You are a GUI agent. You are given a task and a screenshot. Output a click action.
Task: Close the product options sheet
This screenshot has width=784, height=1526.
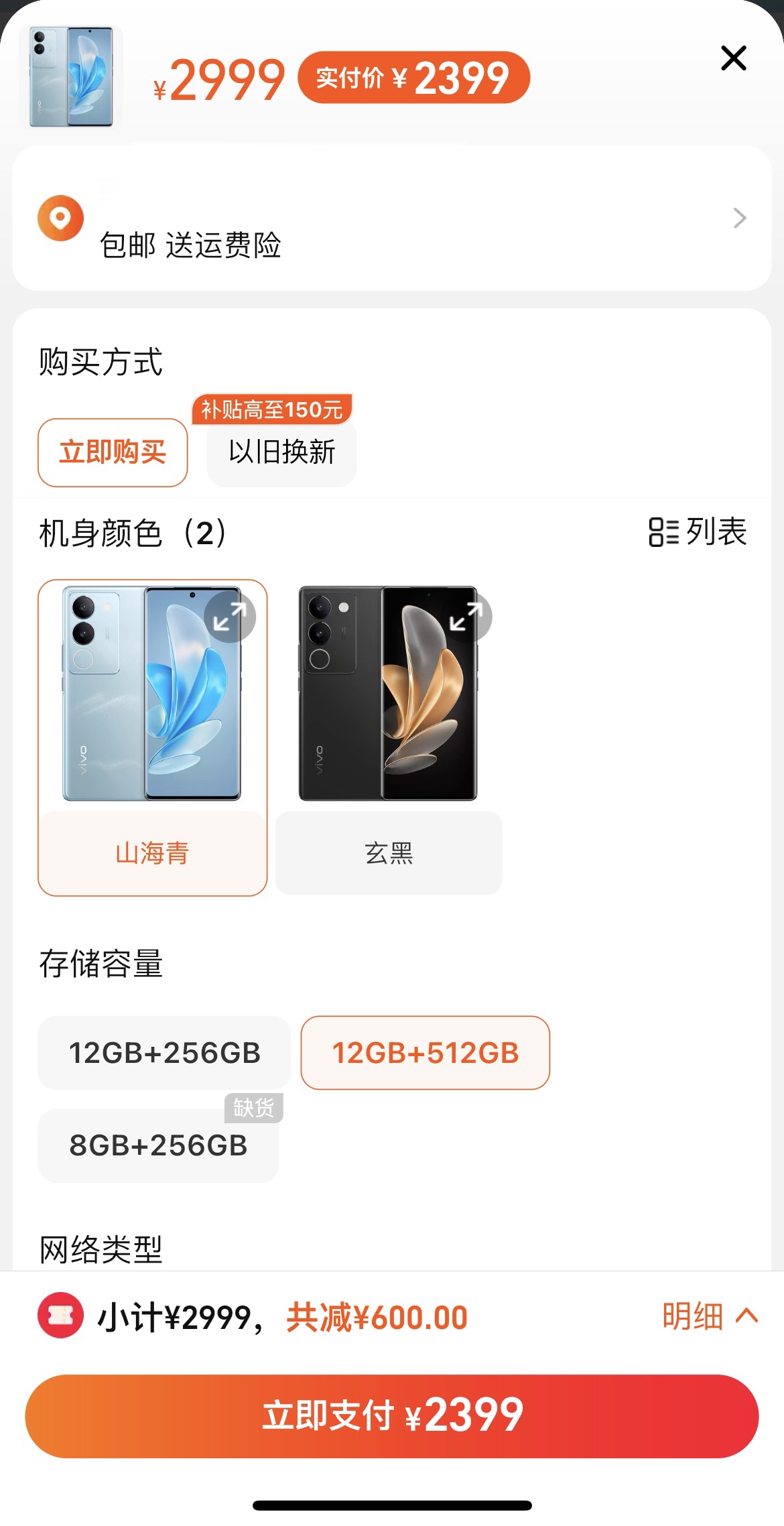(733, 58)
